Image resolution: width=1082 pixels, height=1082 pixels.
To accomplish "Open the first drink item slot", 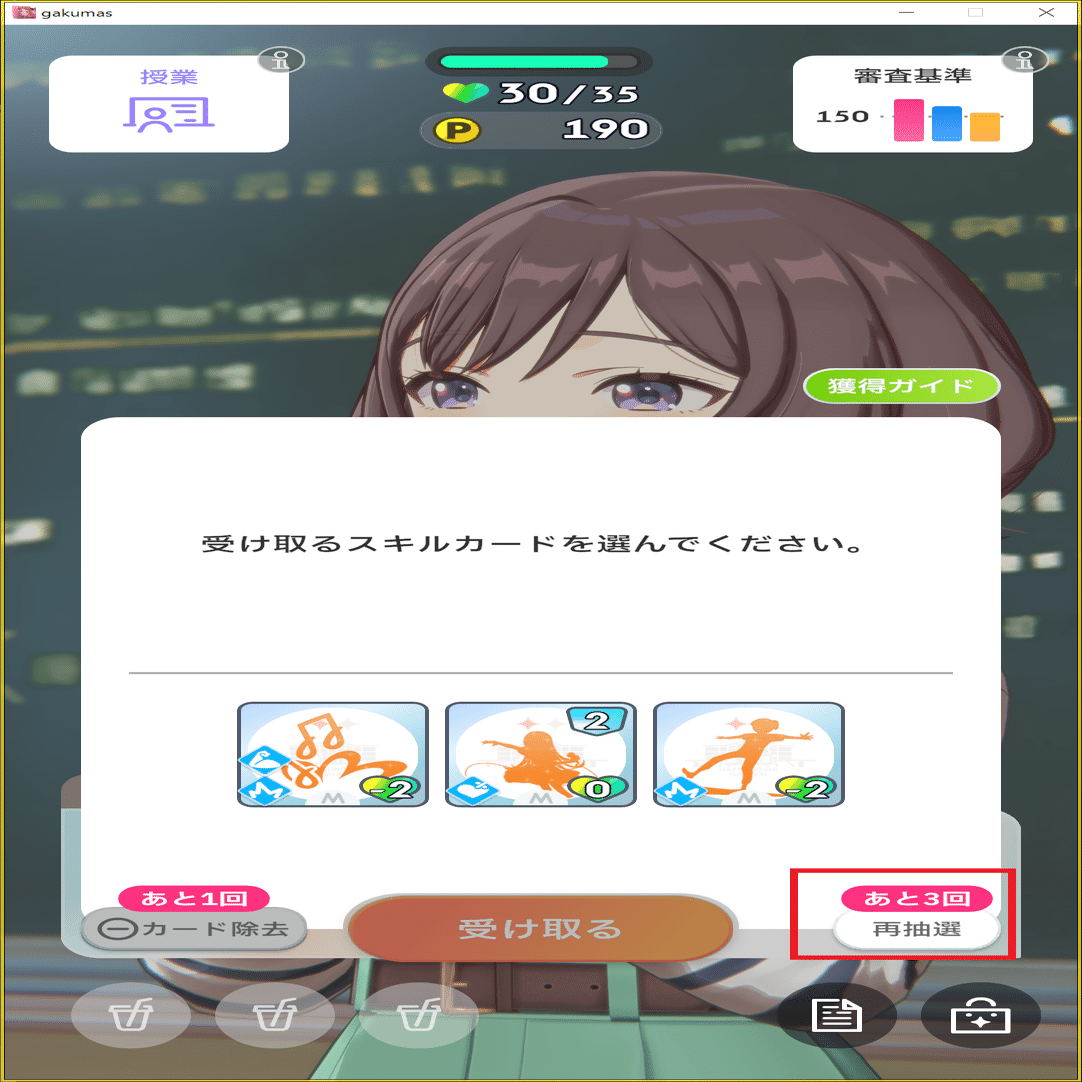I will (133, 1016).
